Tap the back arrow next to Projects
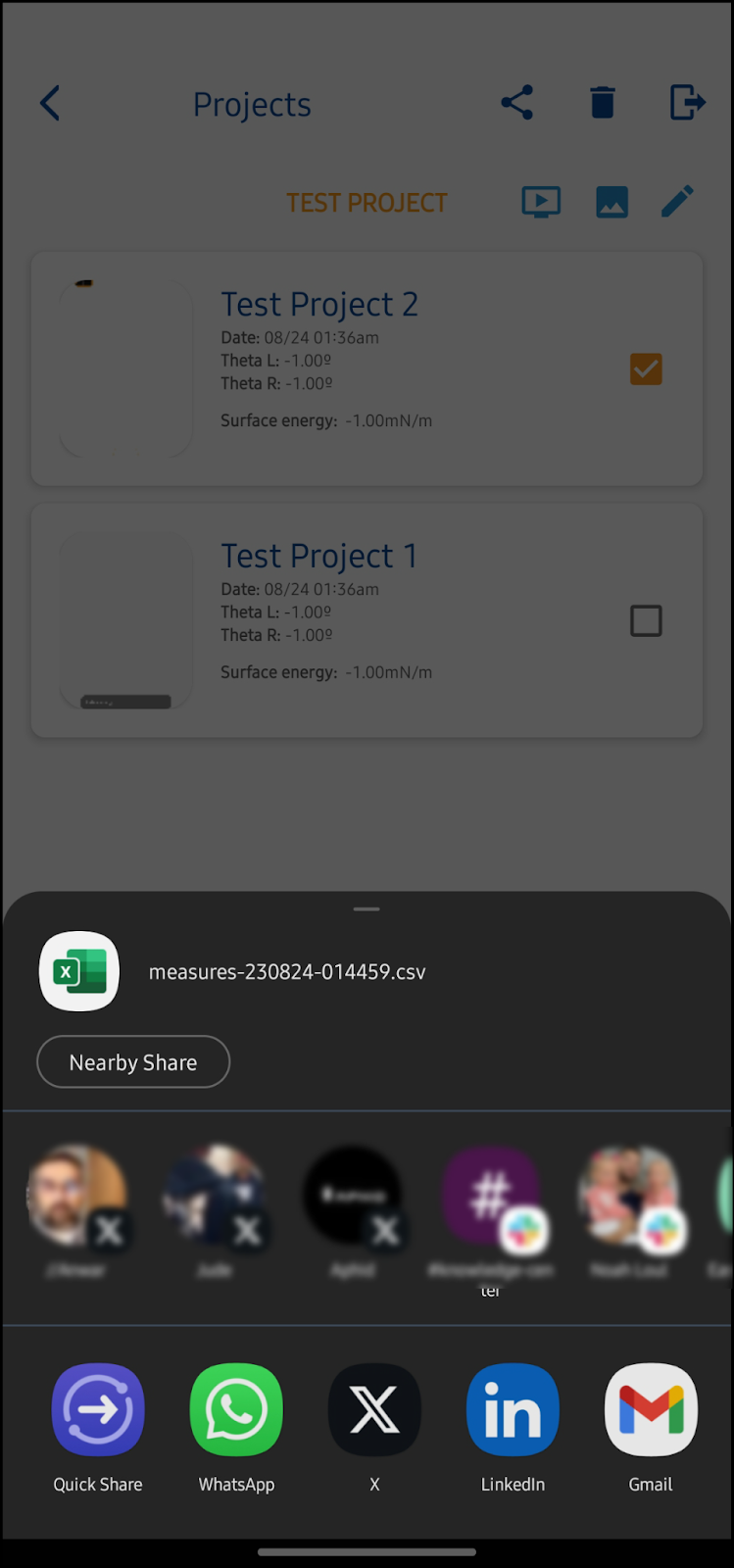Image resolution: width=734 pixels, height=1568 pixels. 51,103
